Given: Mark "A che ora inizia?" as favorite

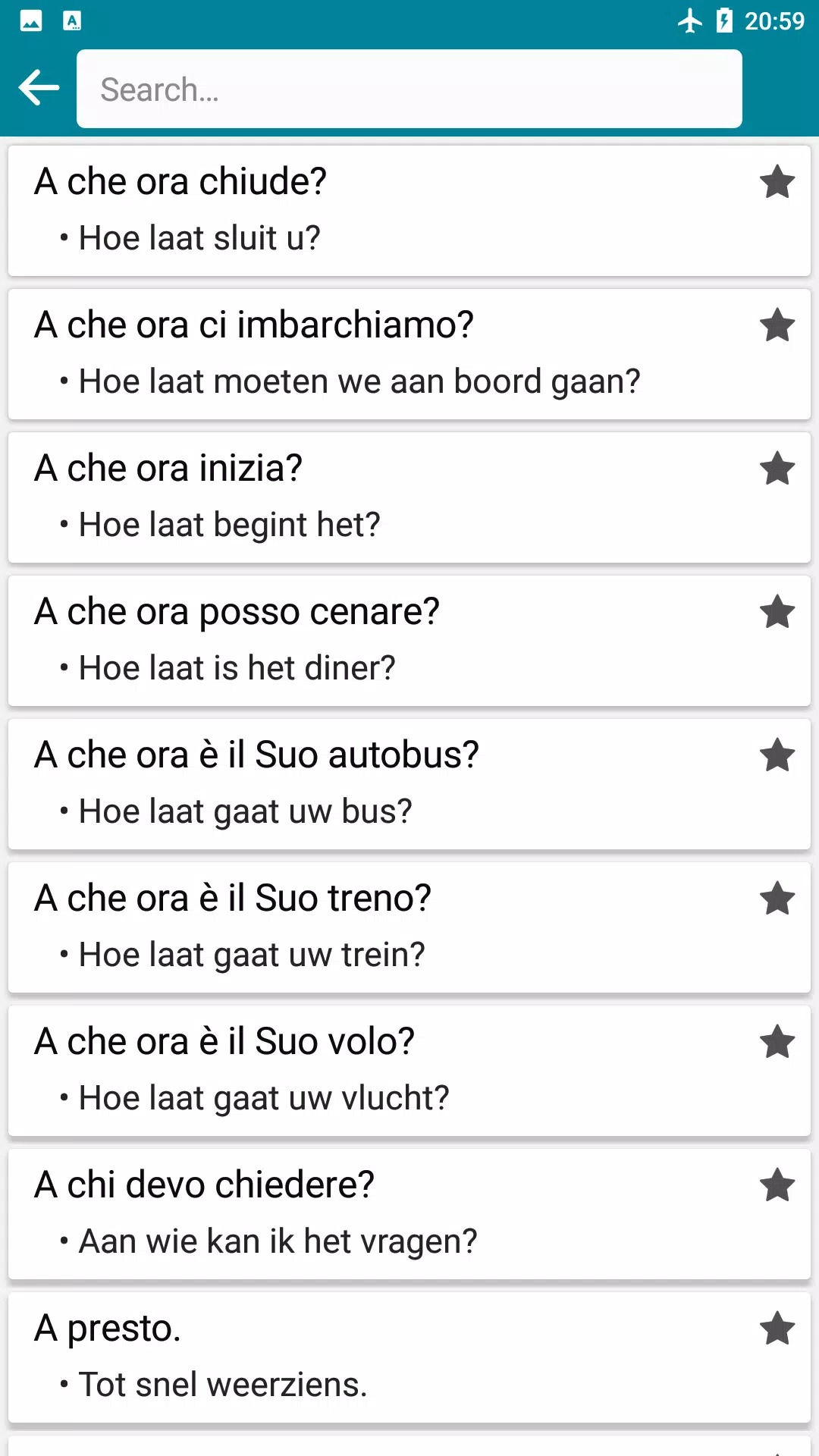Looking at the screenshot, I should [x=777, y=469].
